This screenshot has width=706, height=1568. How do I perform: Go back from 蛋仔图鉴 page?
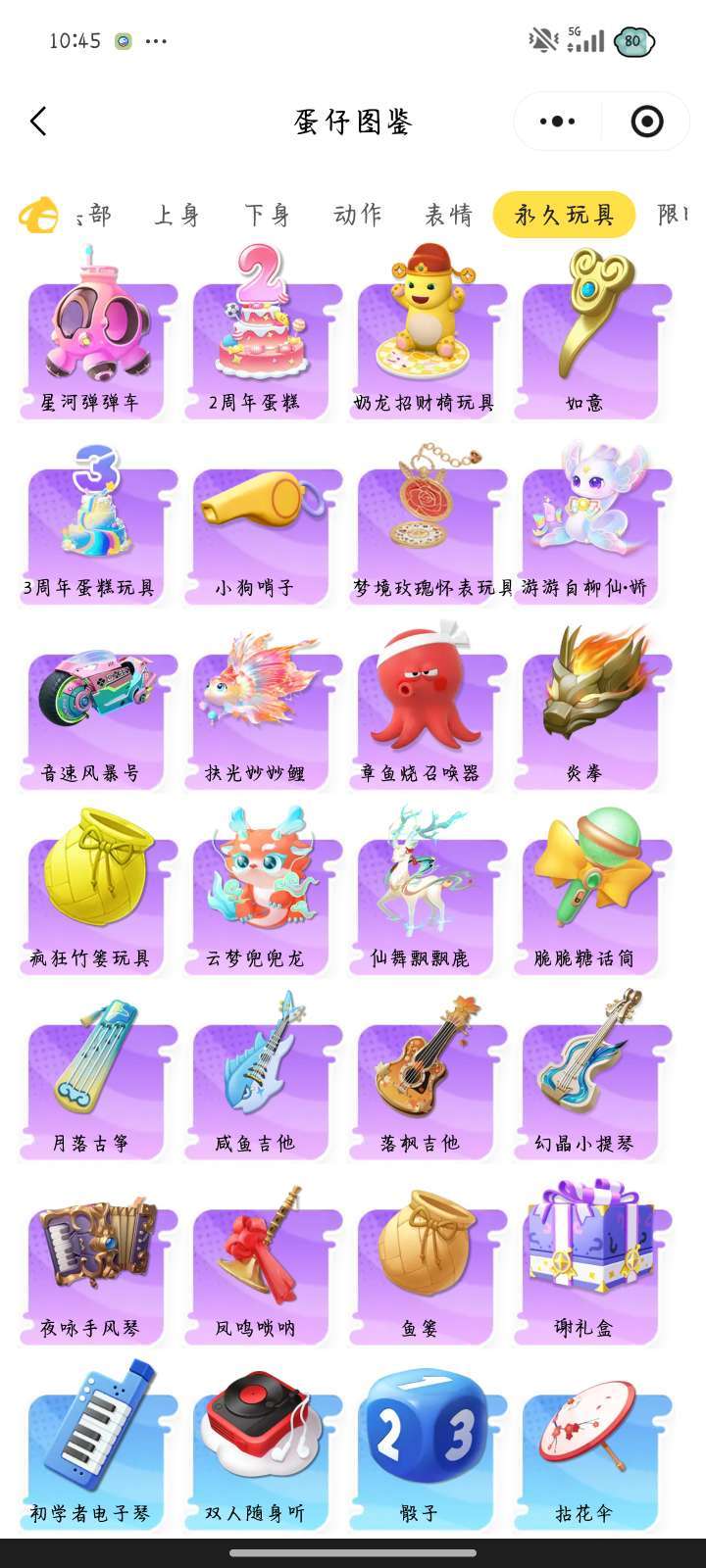(38, 122)
